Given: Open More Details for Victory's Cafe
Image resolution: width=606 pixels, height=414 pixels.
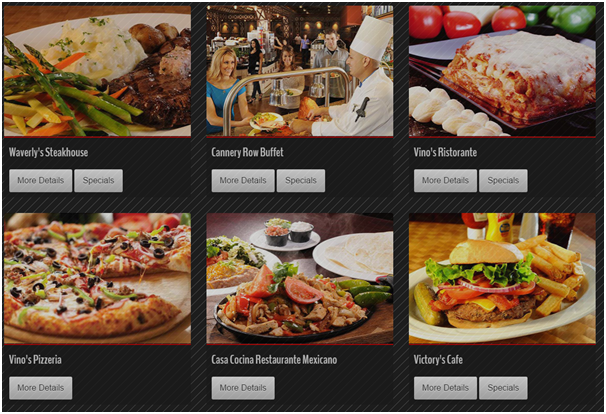Looking at the screenshot, I should (x=445, y=388).
